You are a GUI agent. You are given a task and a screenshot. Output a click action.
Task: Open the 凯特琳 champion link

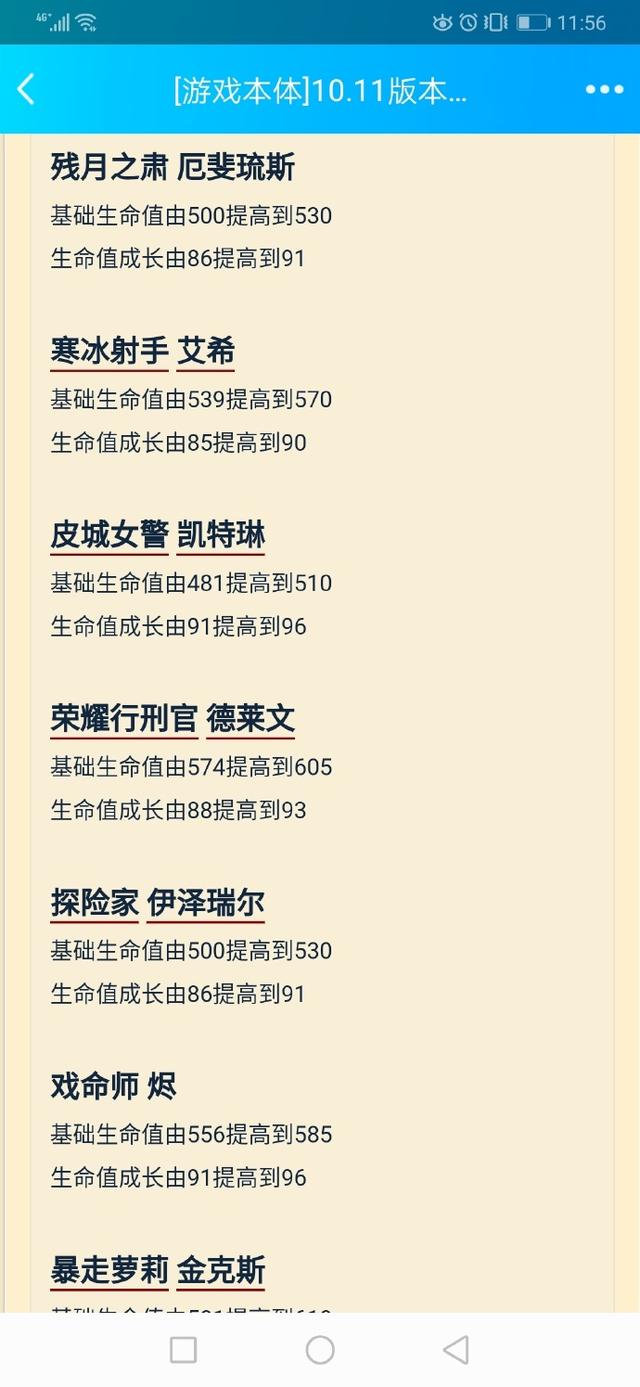(x=221, y=535)
